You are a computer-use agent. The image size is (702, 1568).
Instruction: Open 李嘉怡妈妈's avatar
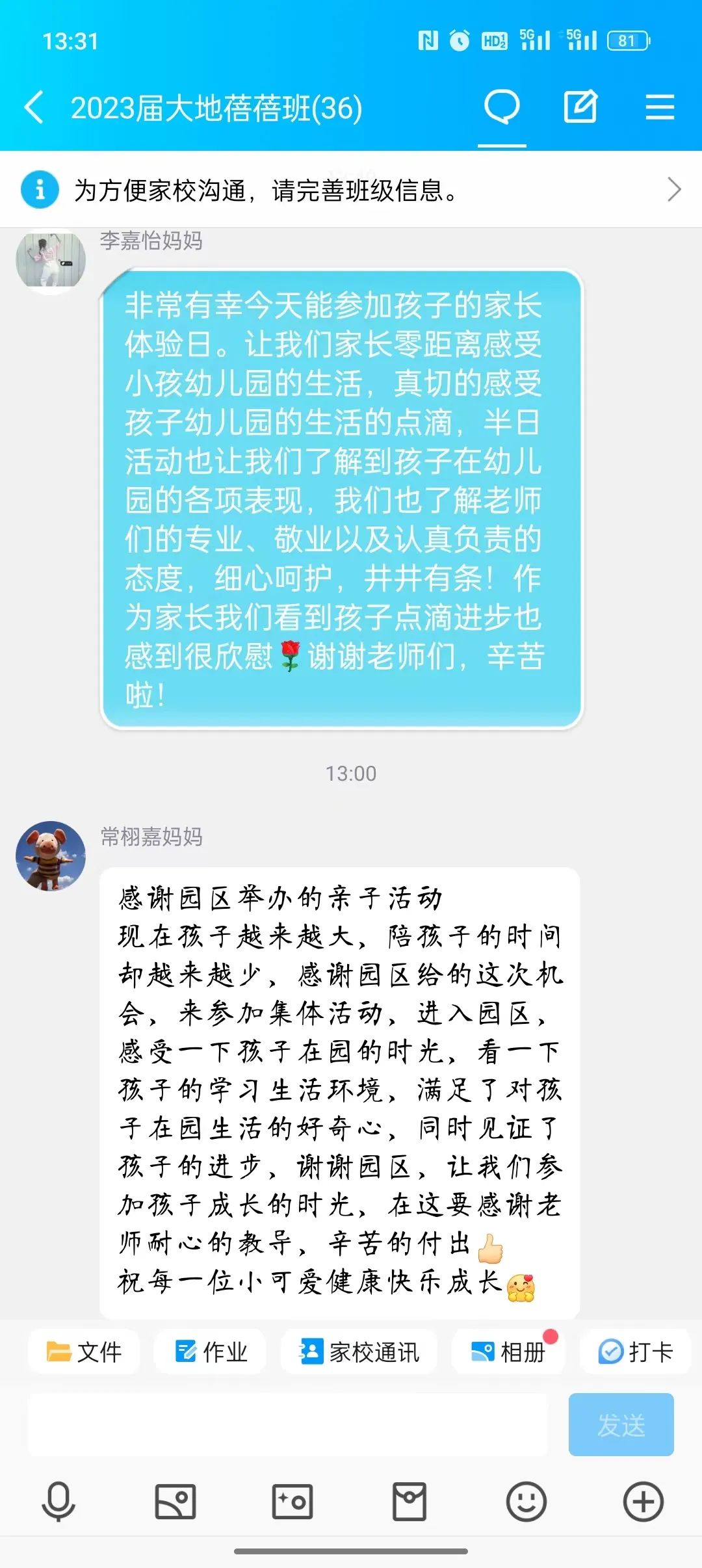click(51, 259)
